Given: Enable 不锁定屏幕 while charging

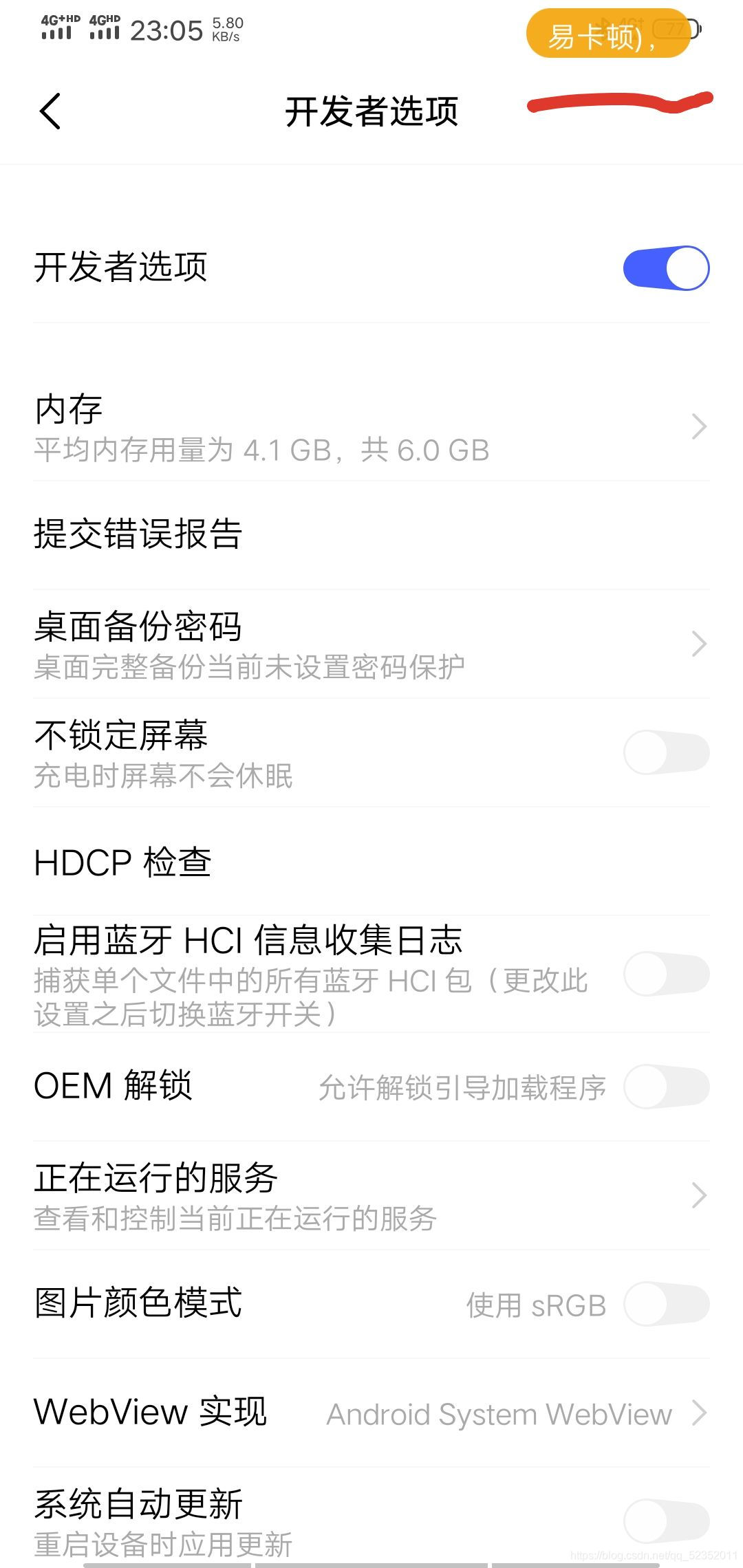Looking at the screenshot, I should (x=665, y=753).
